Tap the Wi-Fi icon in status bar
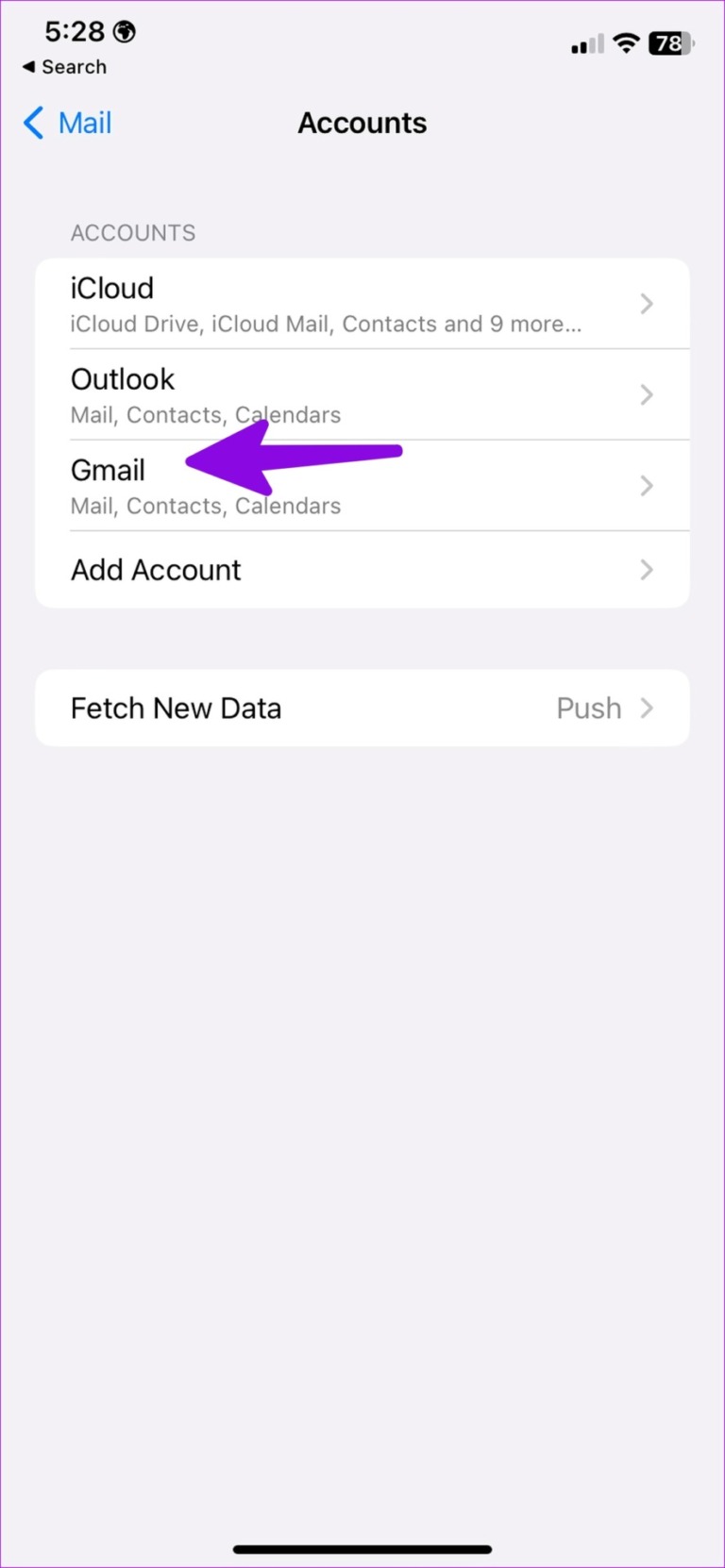The width and height of the screenshot is (725, 1568). click(x=626, y=43)
